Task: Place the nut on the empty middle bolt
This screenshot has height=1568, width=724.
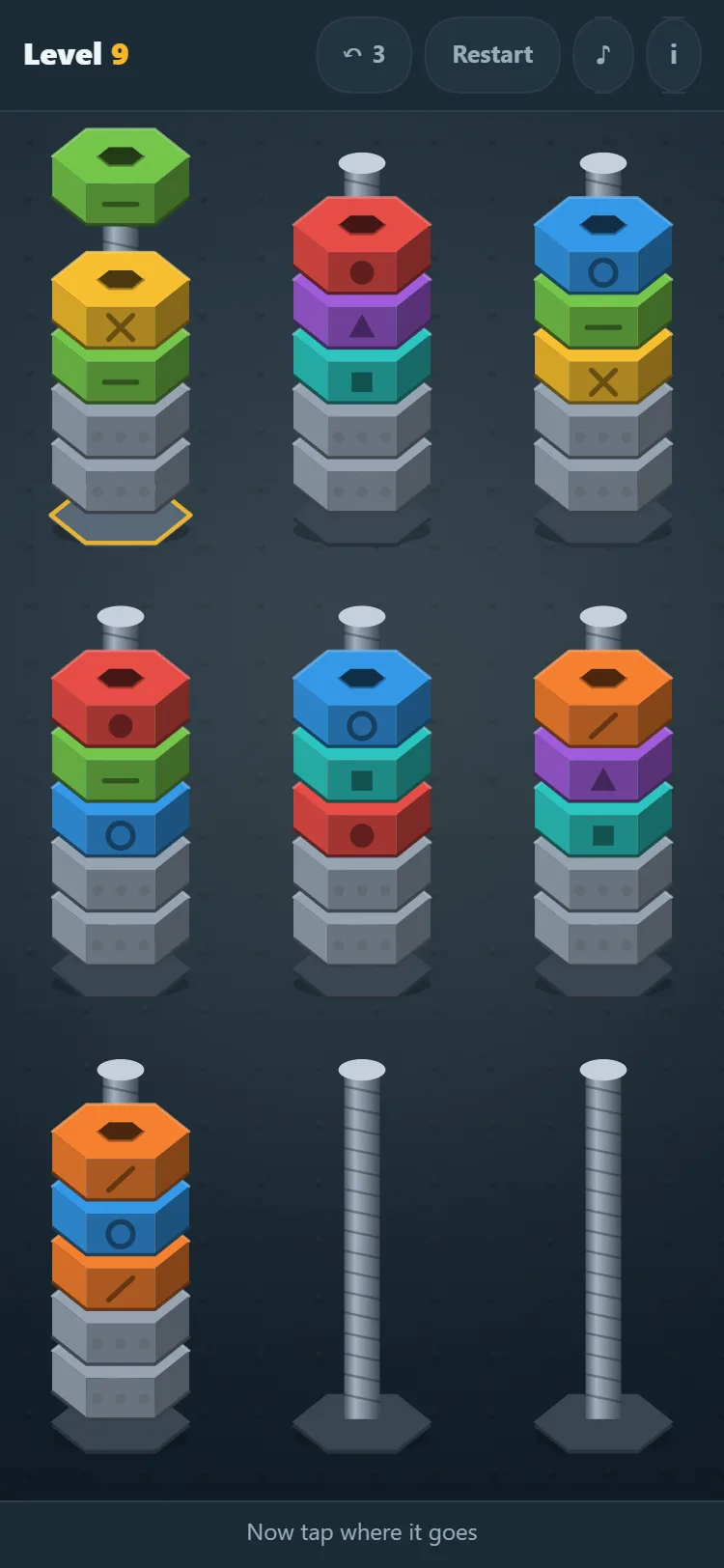Action: click(362, 1255)
